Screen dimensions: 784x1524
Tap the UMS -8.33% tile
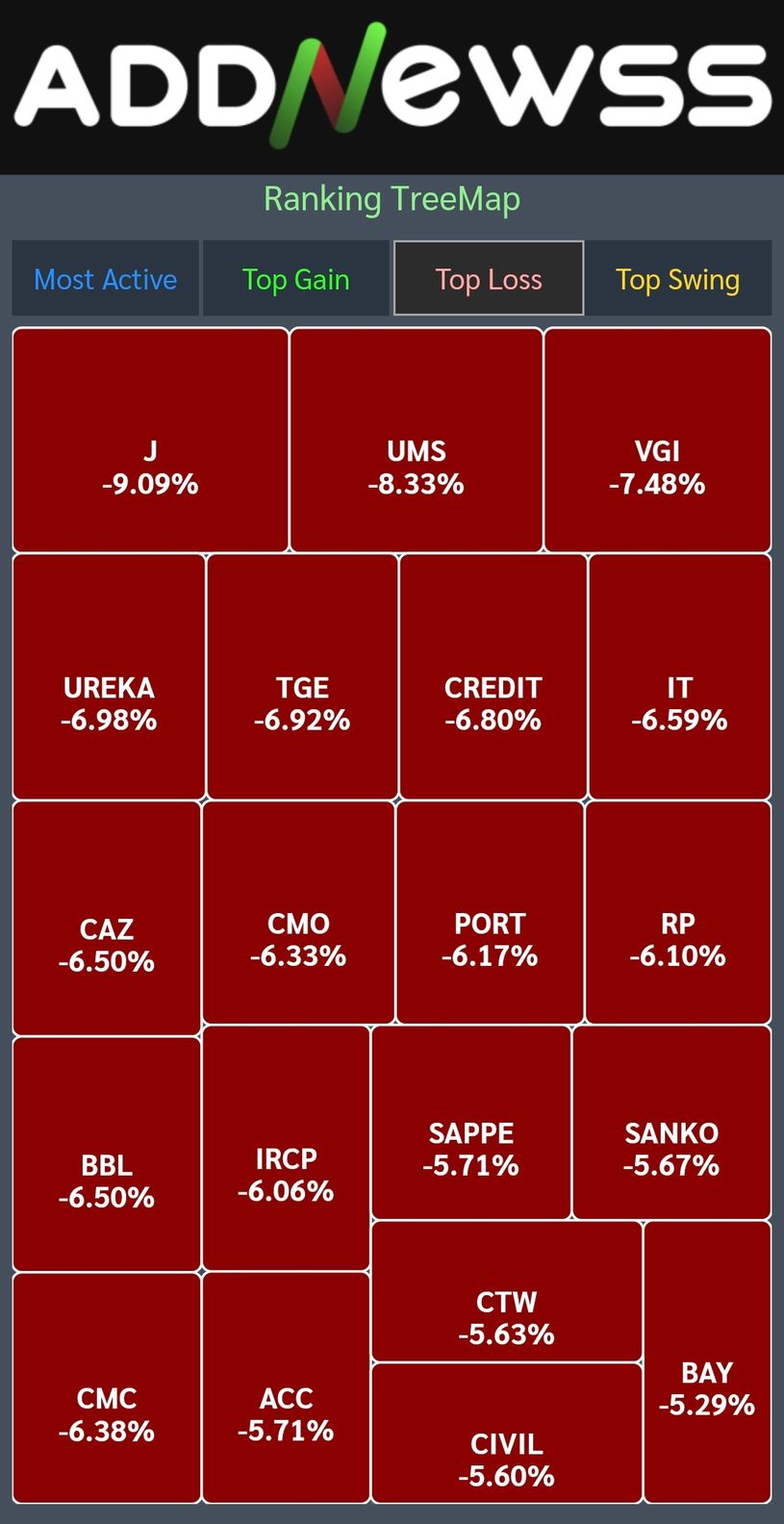(417, 440)
